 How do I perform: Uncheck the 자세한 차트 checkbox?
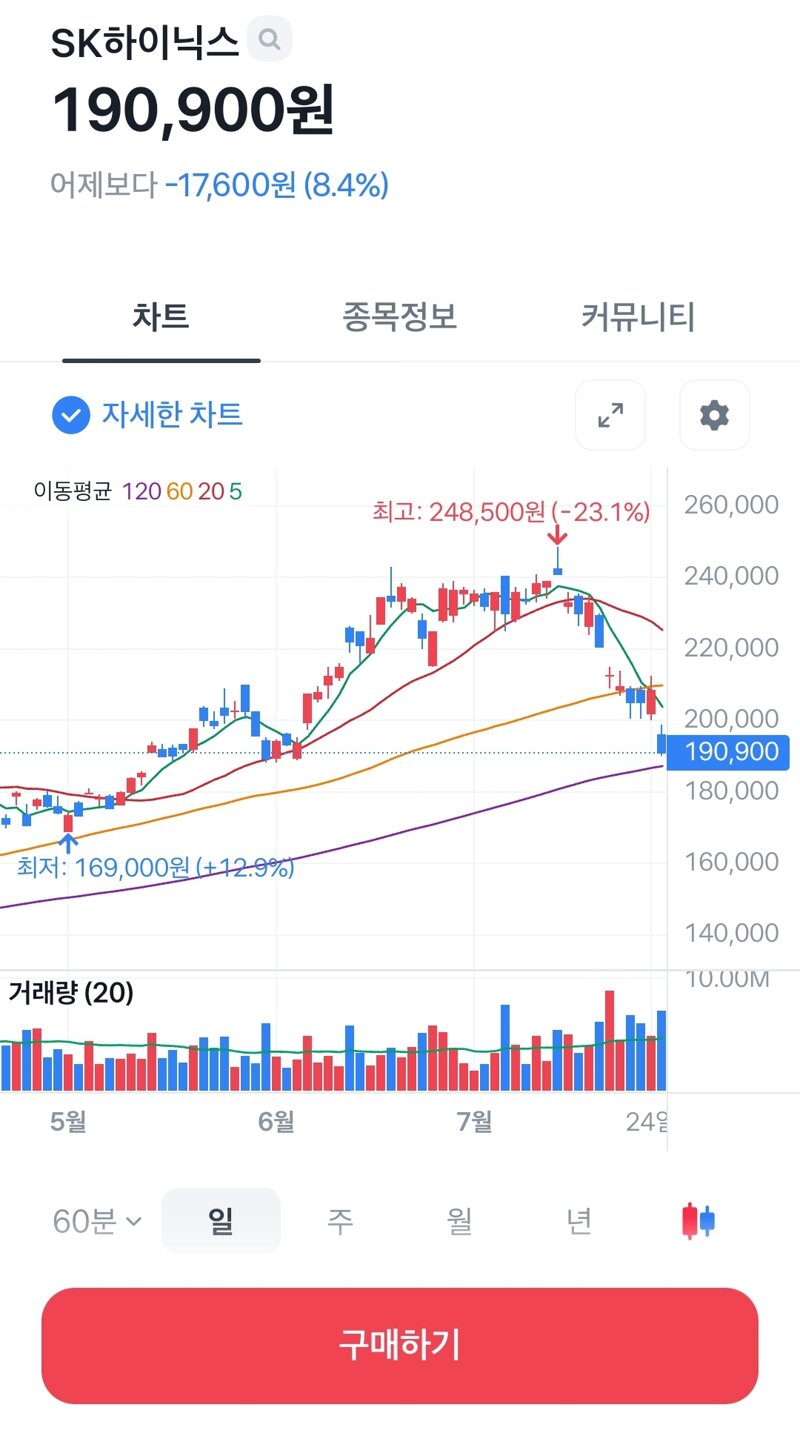[x=71, y=415]
